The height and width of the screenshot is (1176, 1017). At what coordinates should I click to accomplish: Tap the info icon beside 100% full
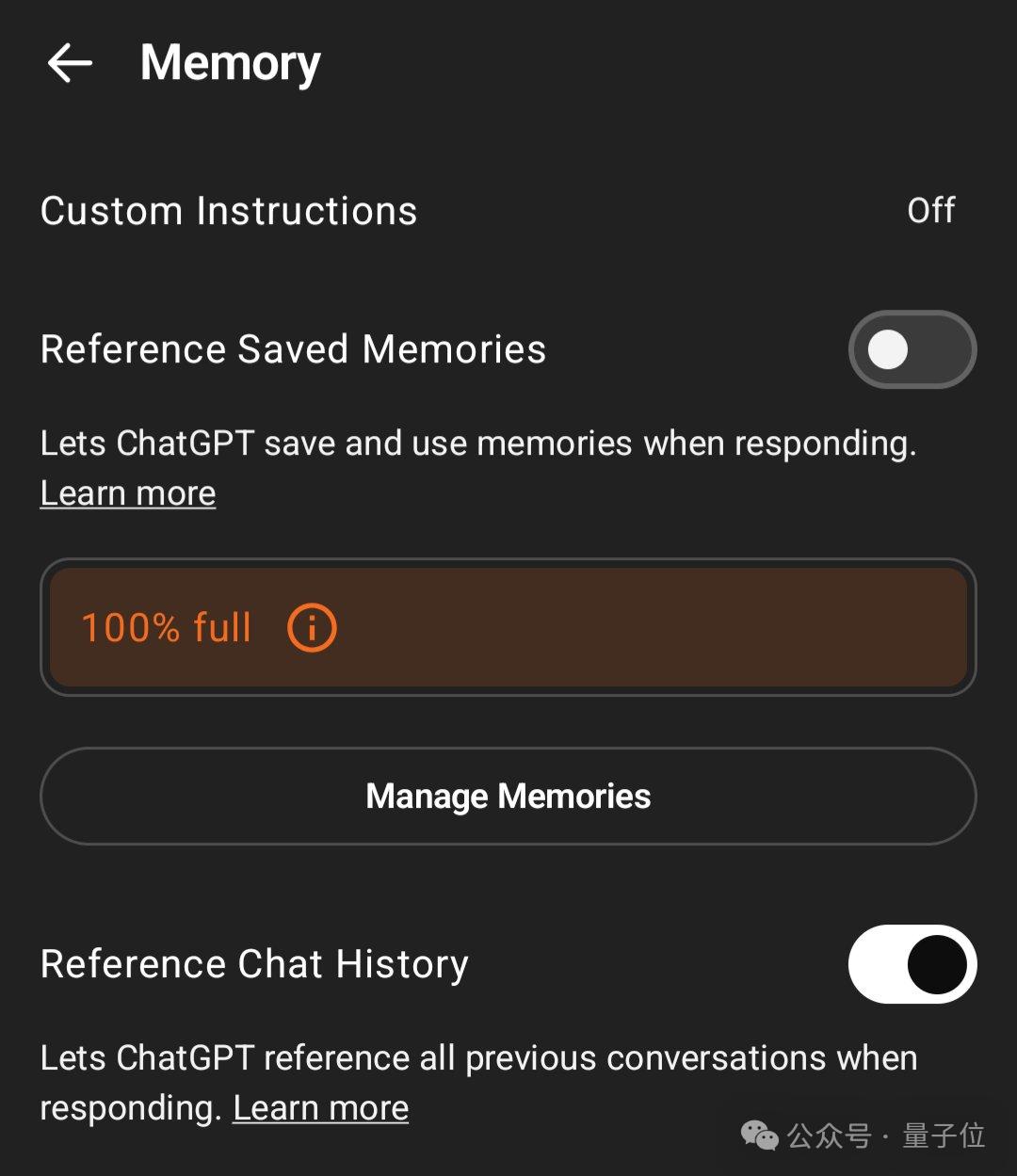(x=312, y=627)
